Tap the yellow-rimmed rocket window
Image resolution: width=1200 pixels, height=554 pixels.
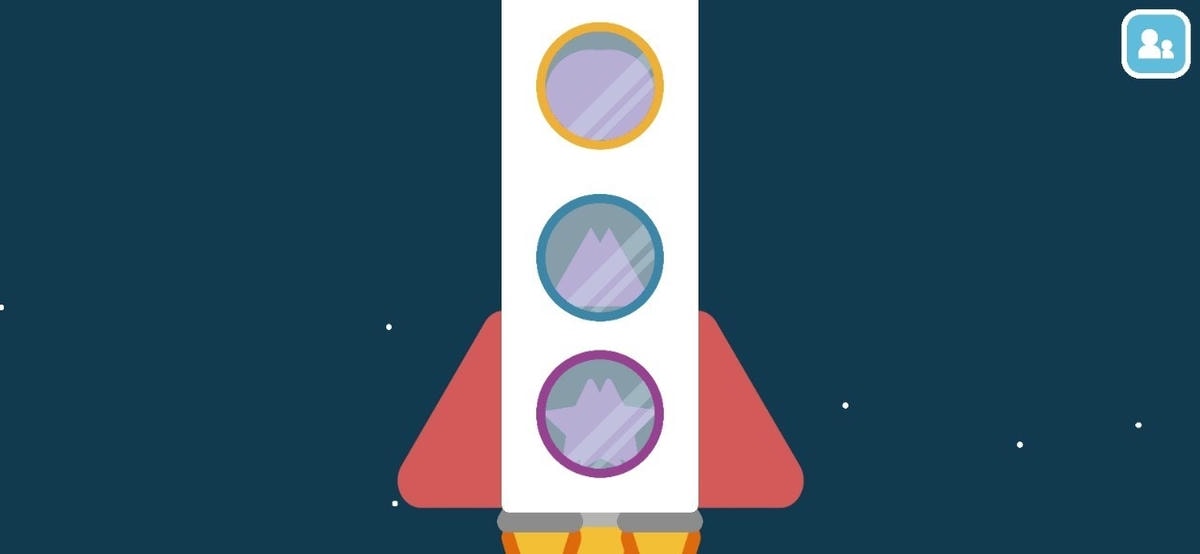(600, 86)
